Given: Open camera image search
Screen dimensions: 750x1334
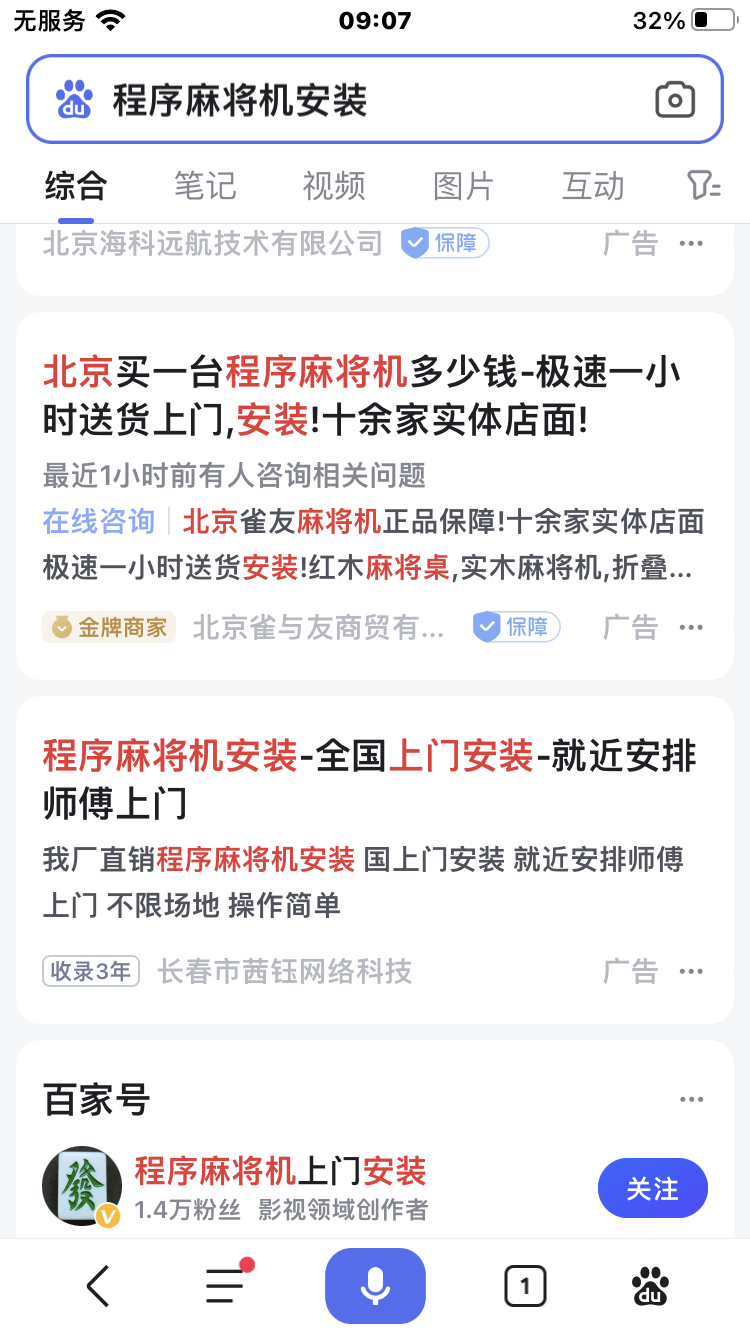Looking at the screenshot, I should point(675,100).
